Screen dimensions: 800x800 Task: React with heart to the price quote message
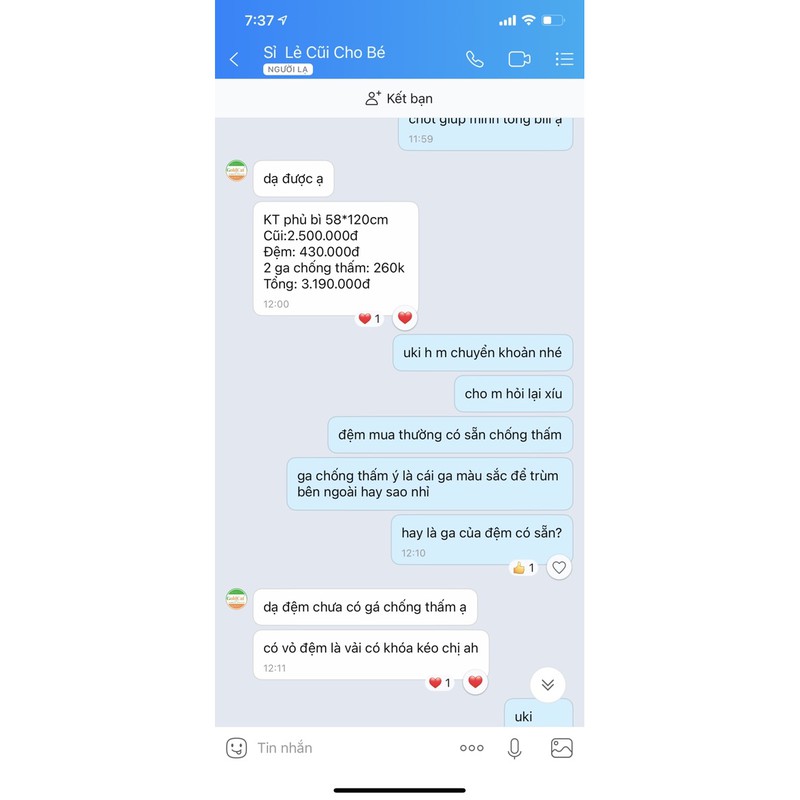[x=405, y=318]
